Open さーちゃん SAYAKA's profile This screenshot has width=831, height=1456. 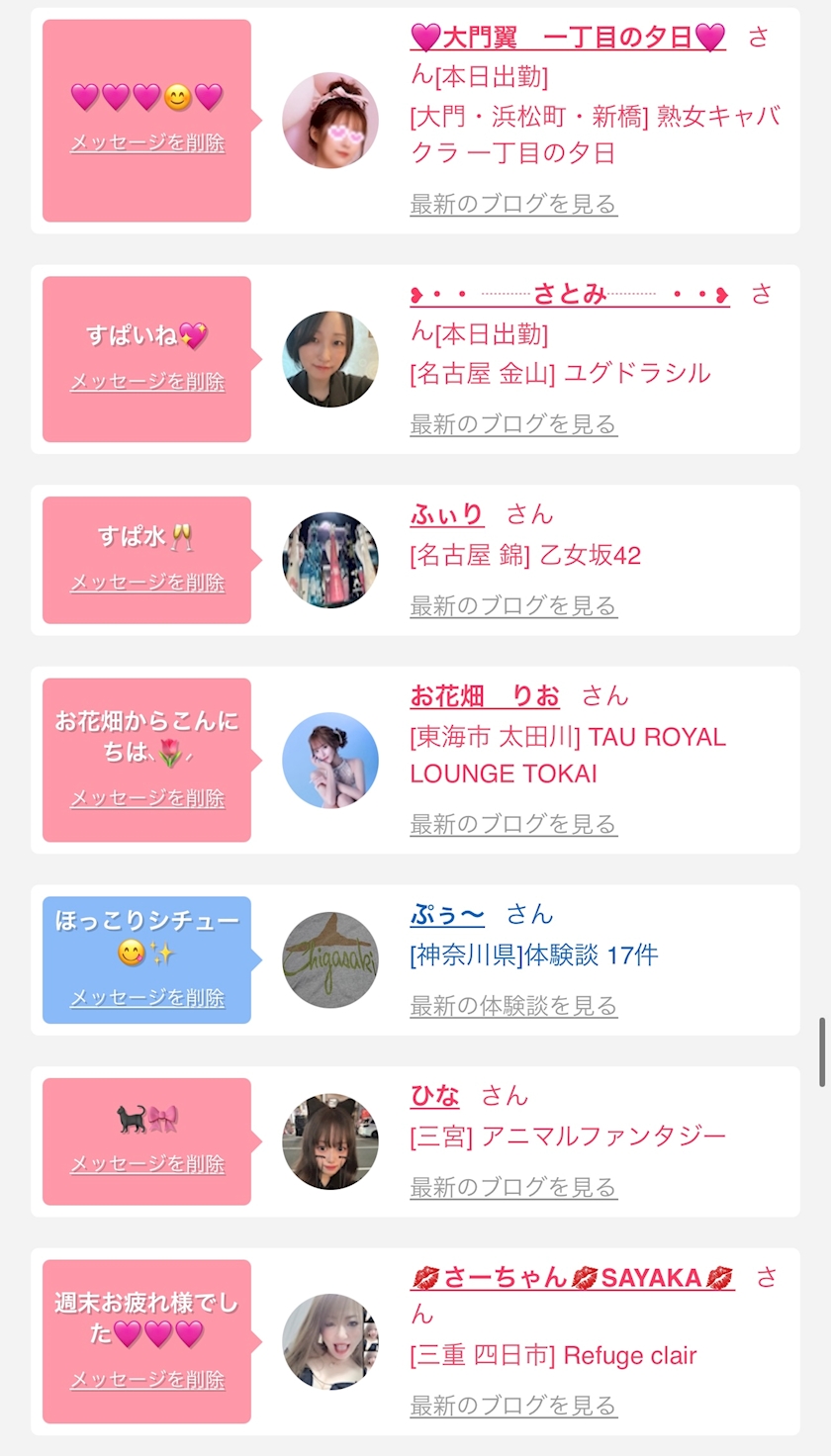[572, 1278]
